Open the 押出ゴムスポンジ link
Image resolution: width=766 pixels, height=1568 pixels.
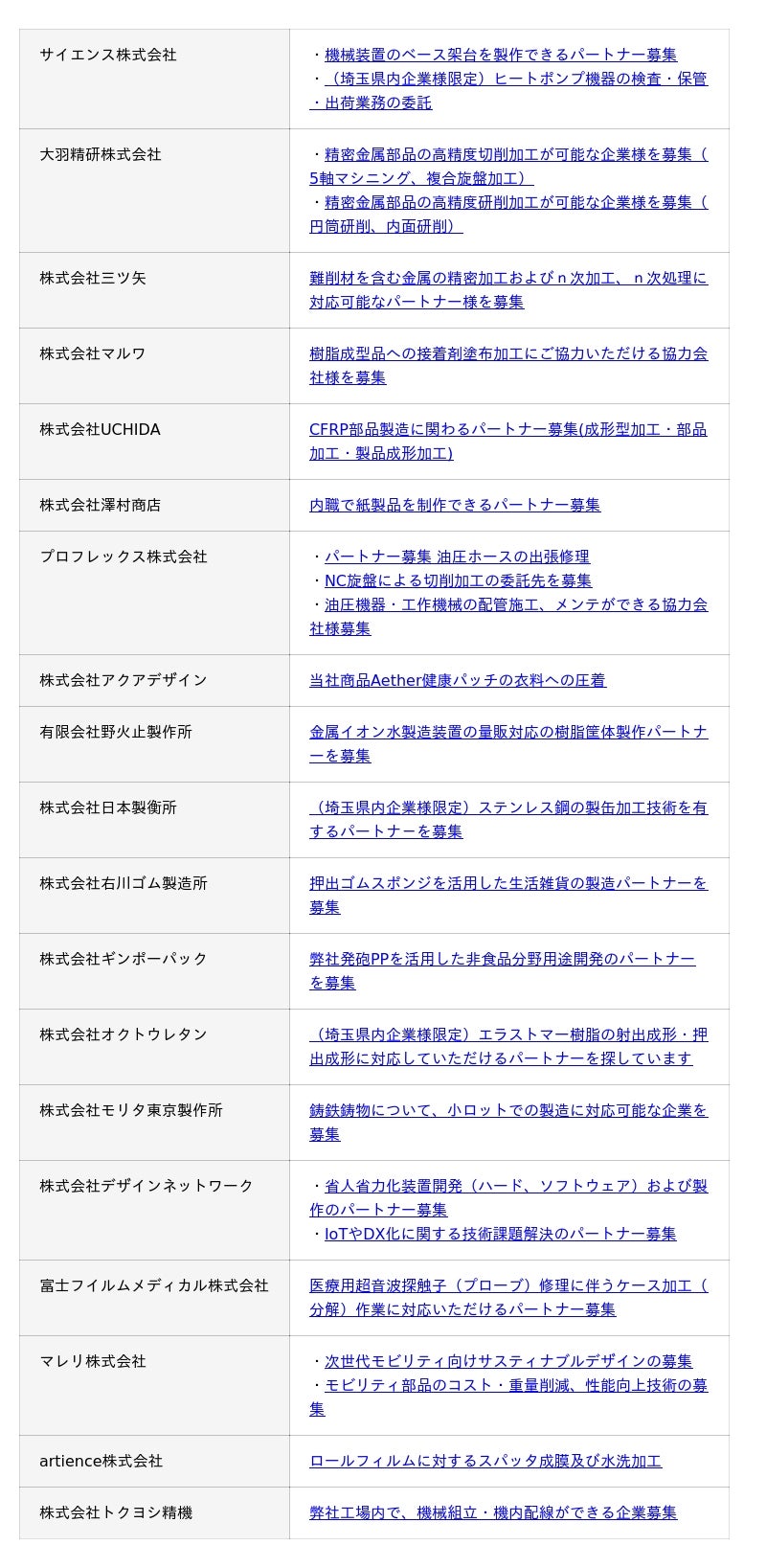(x=507, y=883)
